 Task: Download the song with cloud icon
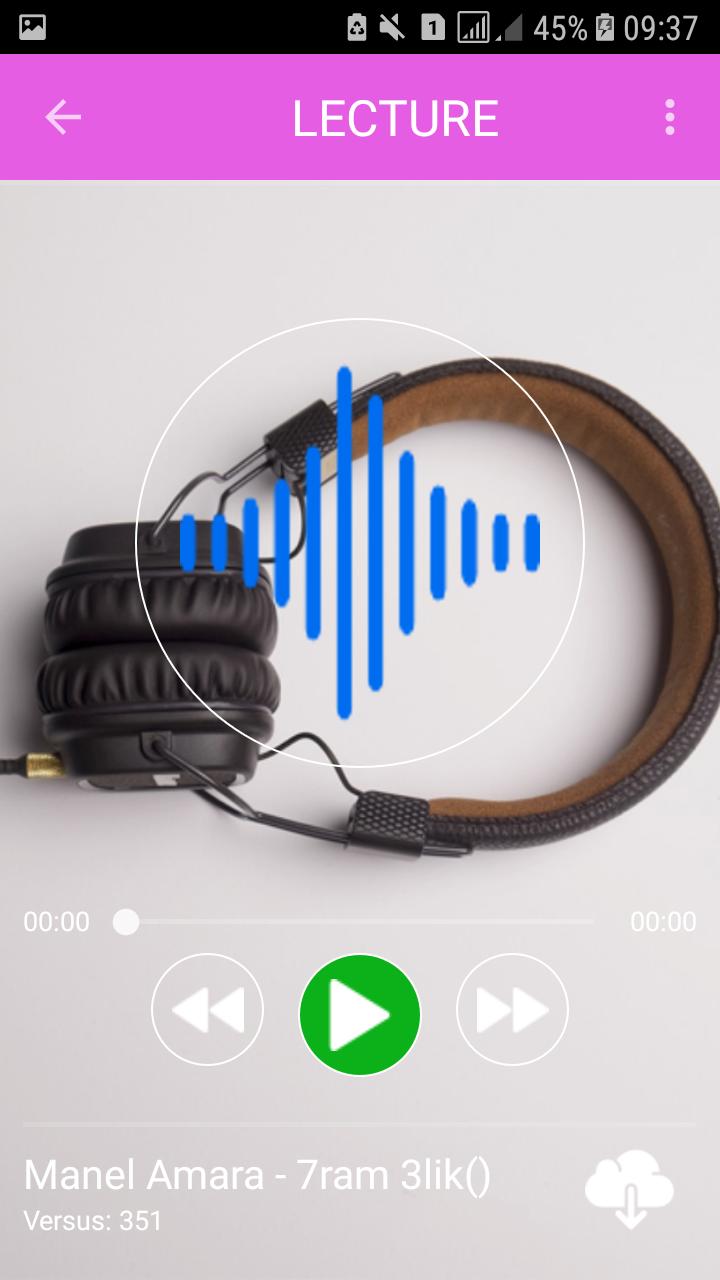629,1189
